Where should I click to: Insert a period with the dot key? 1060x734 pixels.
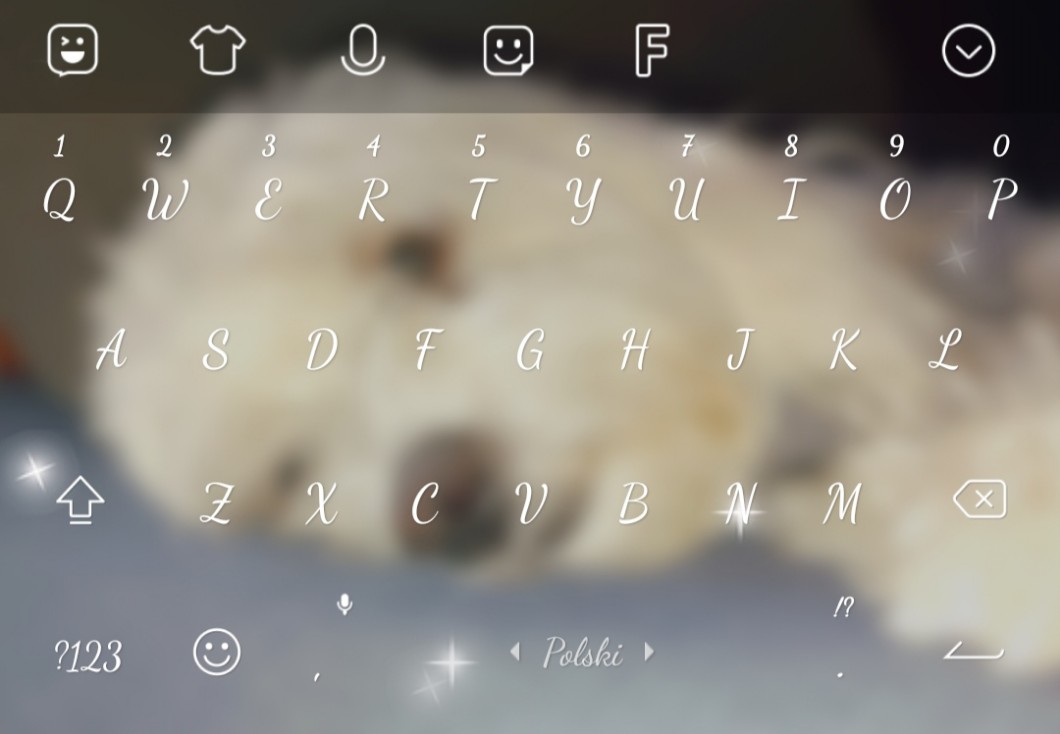(x=842, y=653)
